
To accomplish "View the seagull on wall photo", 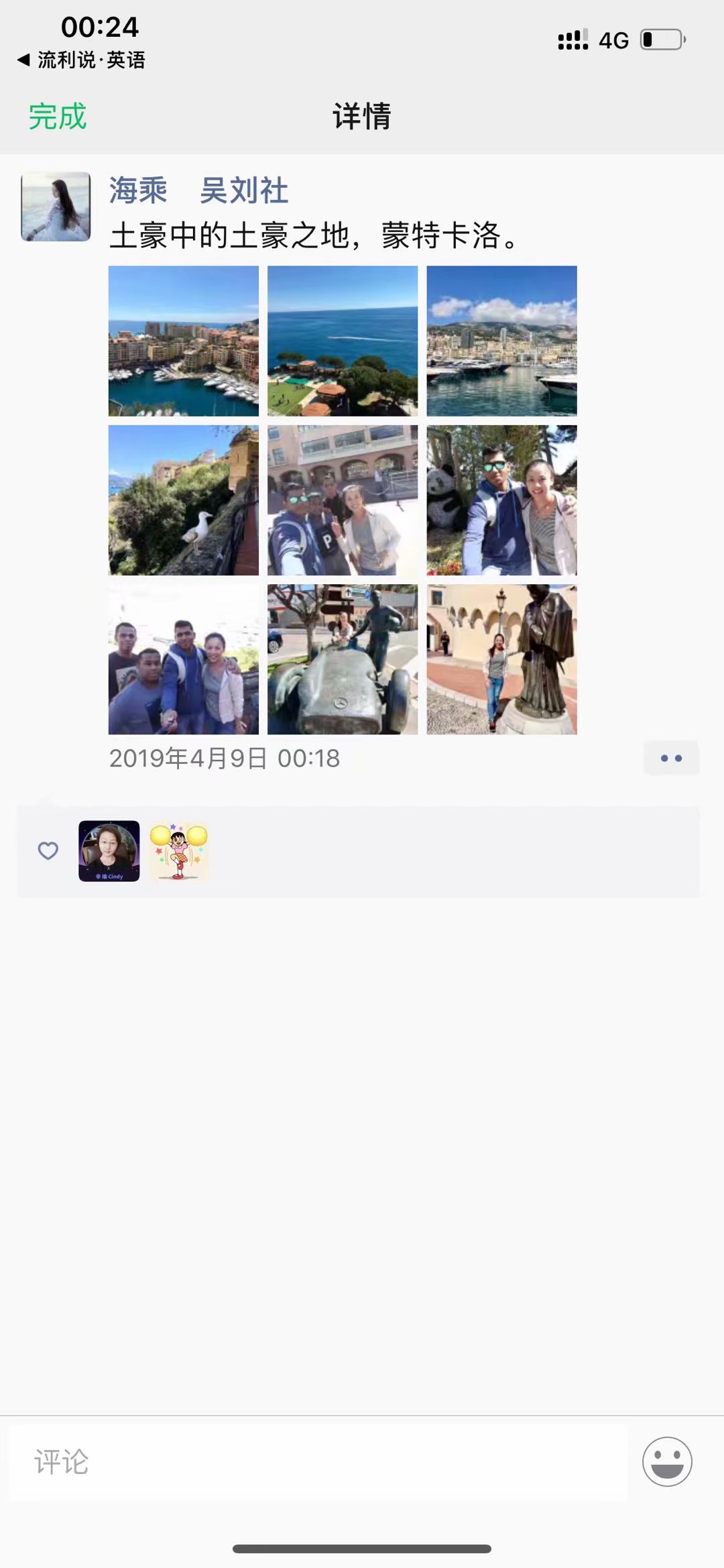I will tap(183, 500).
